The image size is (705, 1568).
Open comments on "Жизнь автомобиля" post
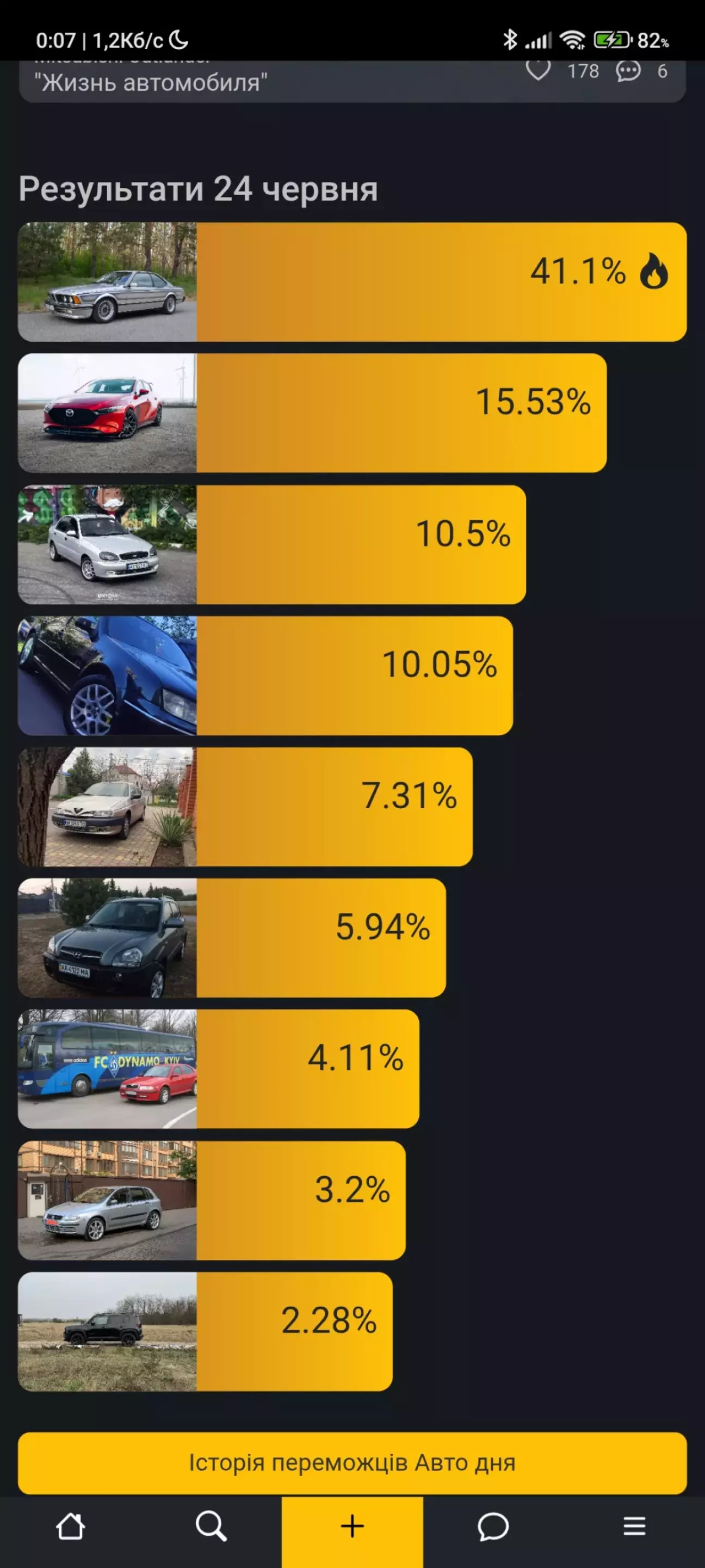point(628,71)
